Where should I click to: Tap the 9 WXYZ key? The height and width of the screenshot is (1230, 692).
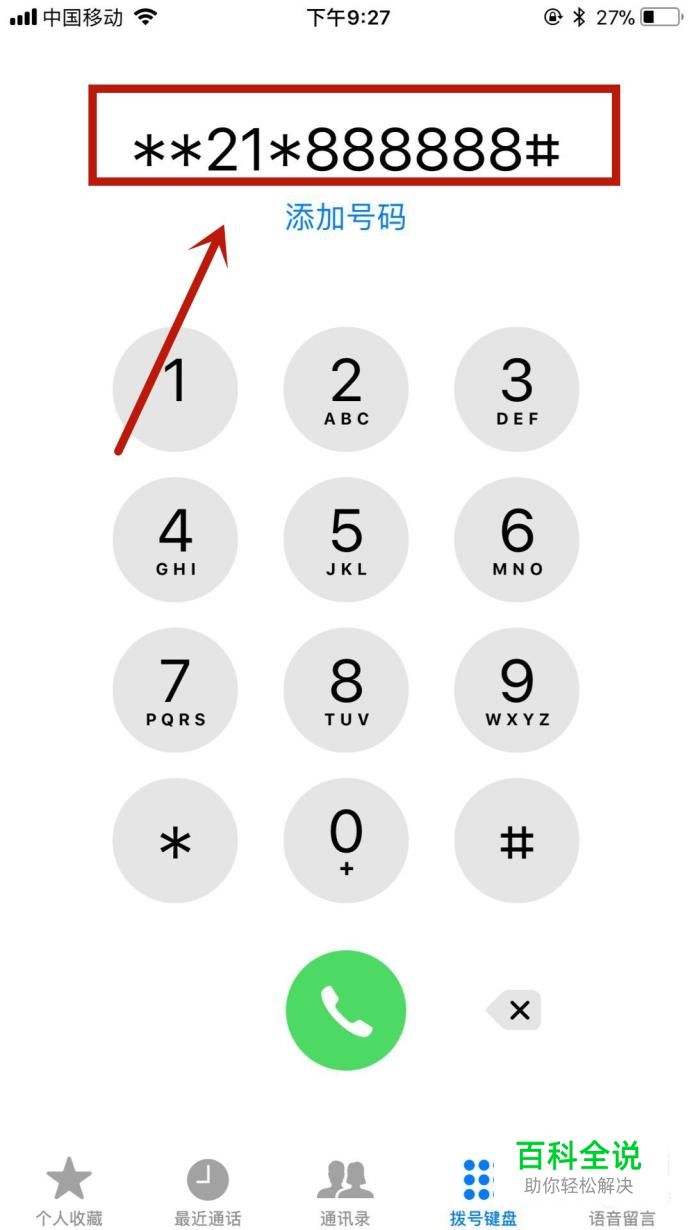point(517,690)
